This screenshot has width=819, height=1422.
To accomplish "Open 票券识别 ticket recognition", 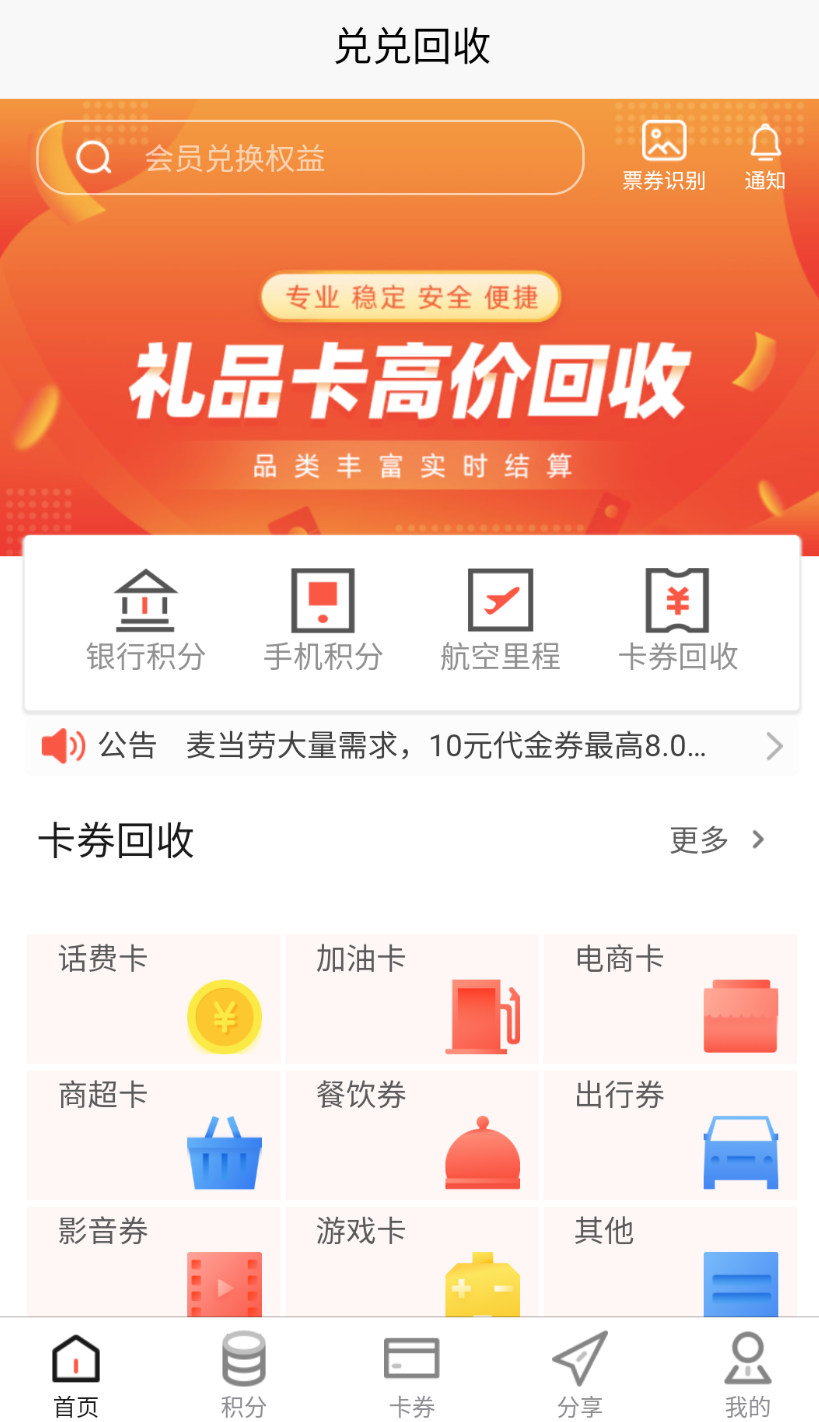I will point(663,156).
